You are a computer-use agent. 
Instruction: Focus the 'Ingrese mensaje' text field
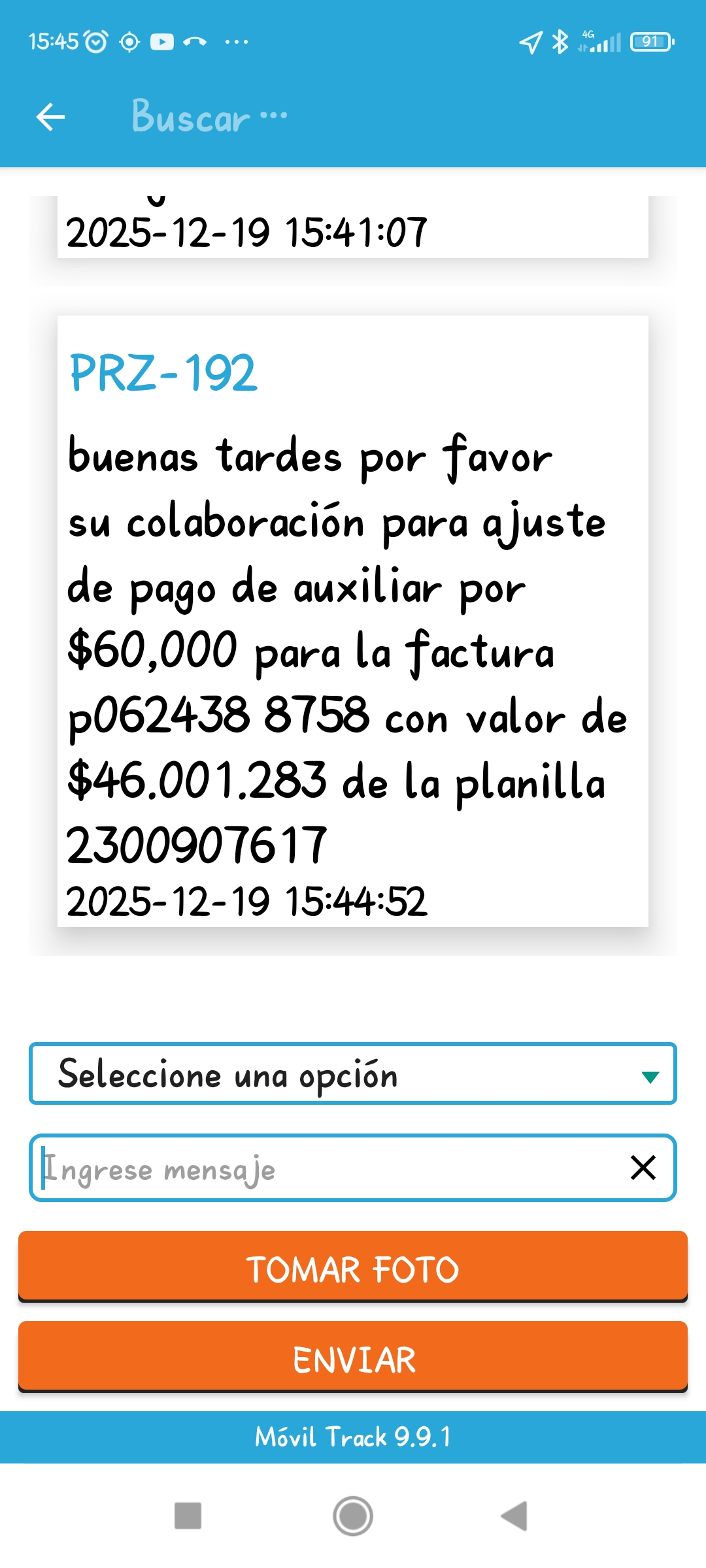pos(327,1168)
